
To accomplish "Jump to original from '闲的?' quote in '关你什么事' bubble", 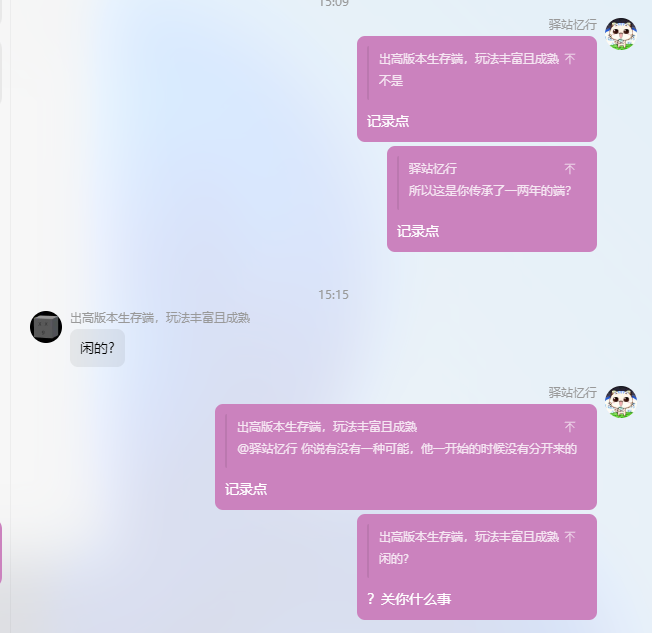I will click(x=570, y=537).
